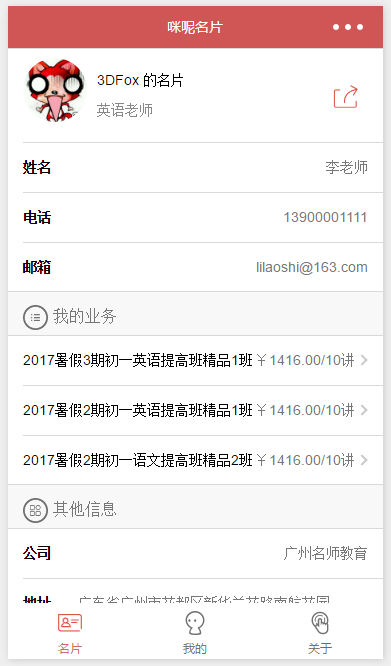391x666 pixels.
Task: Open the three-dot overflow menu
Action: [x=348, y=27]
